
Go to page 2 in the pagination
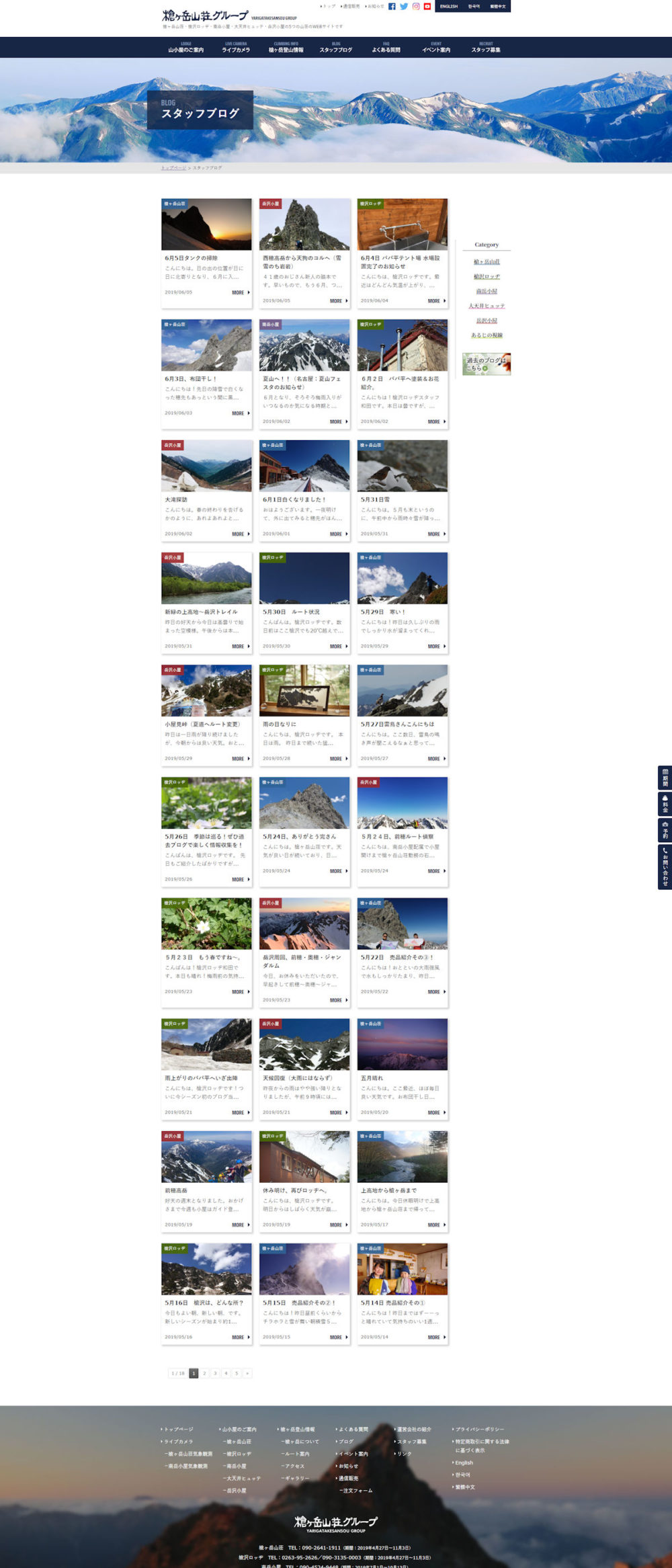204,1373
